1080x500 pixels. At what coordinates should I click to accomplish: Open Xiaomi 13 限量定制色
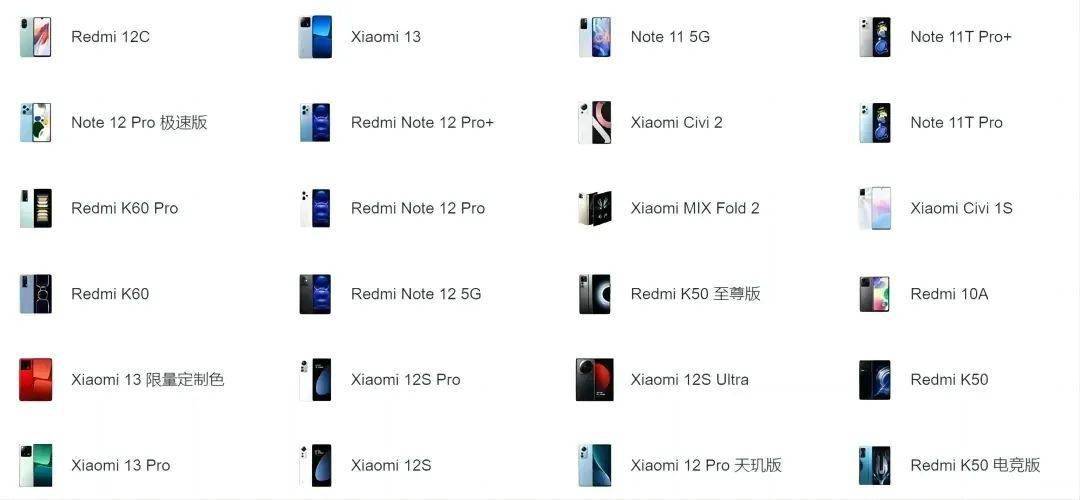point(147,380)
